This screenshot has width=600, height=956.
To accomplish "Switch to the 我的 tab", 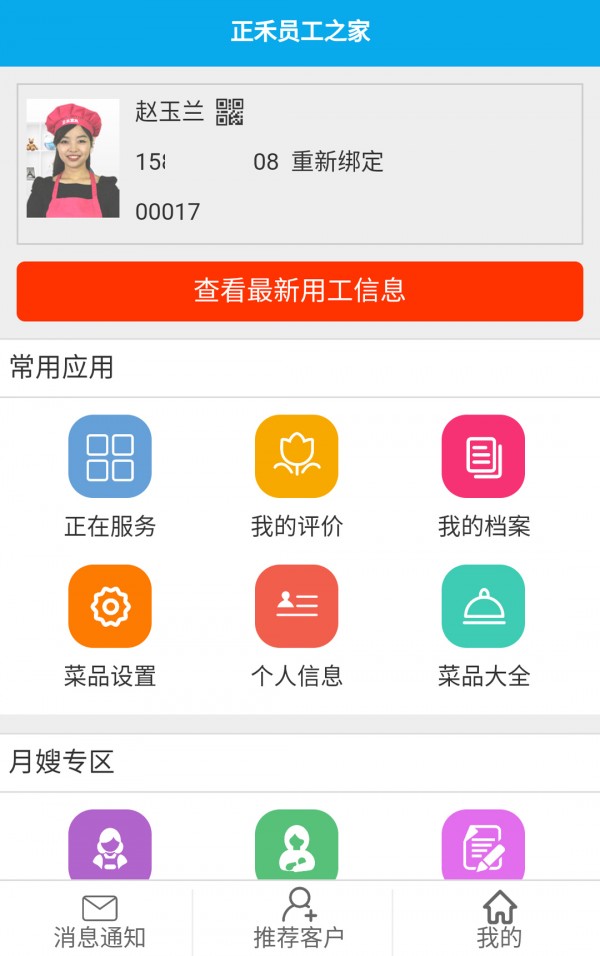I will pyautogui.click(x=499, y=920).
